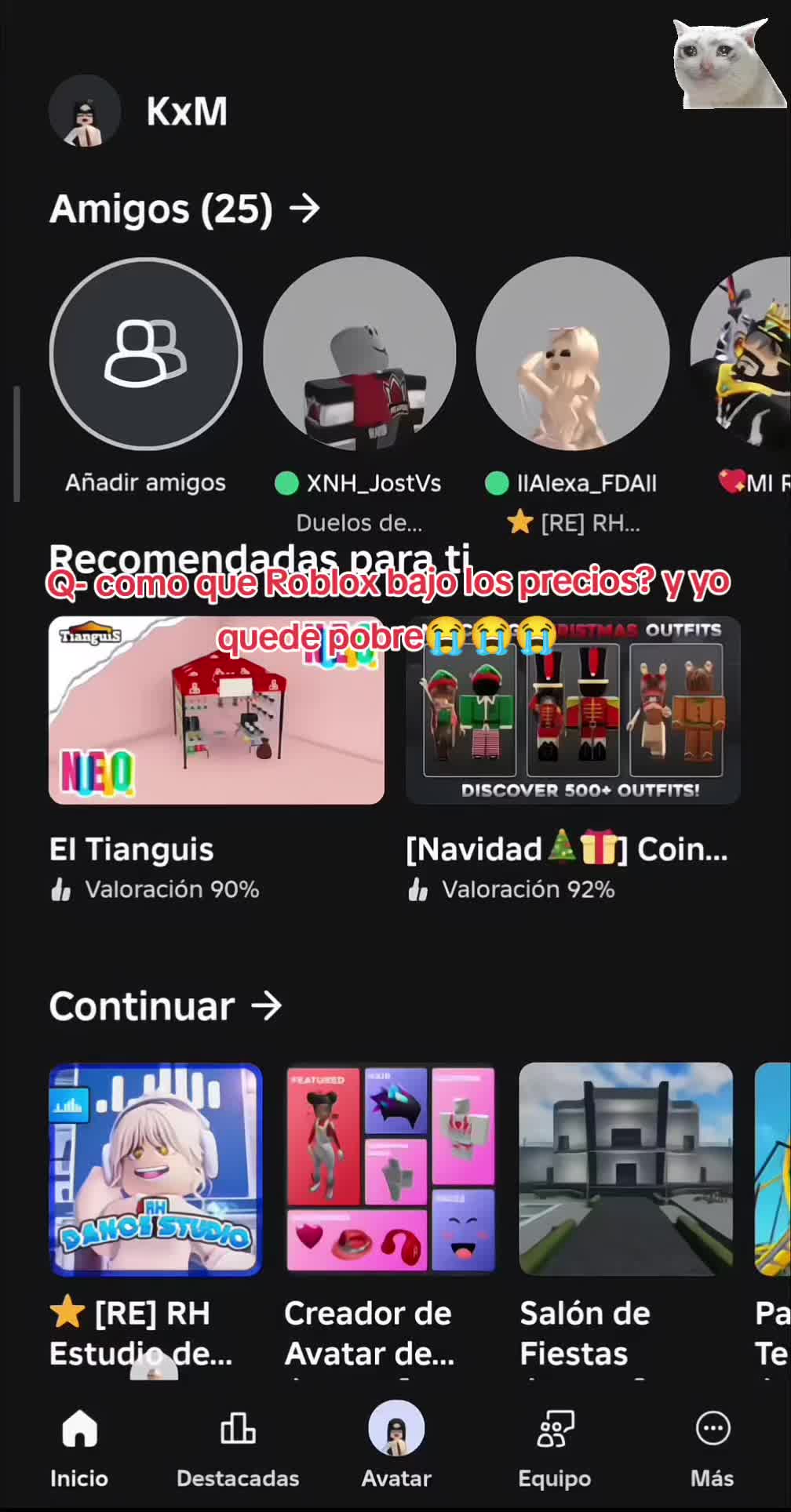Open Salón de Fiestas game
This screenshot has width=791, height=1512.
pyautogui.click(x=625, y=1169)
